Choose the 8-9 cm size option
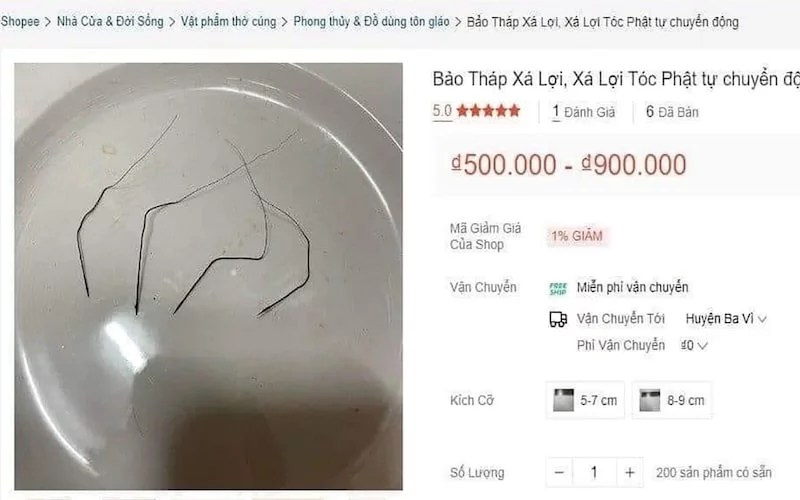Screen dimensions: 800x500 (675, 401)
